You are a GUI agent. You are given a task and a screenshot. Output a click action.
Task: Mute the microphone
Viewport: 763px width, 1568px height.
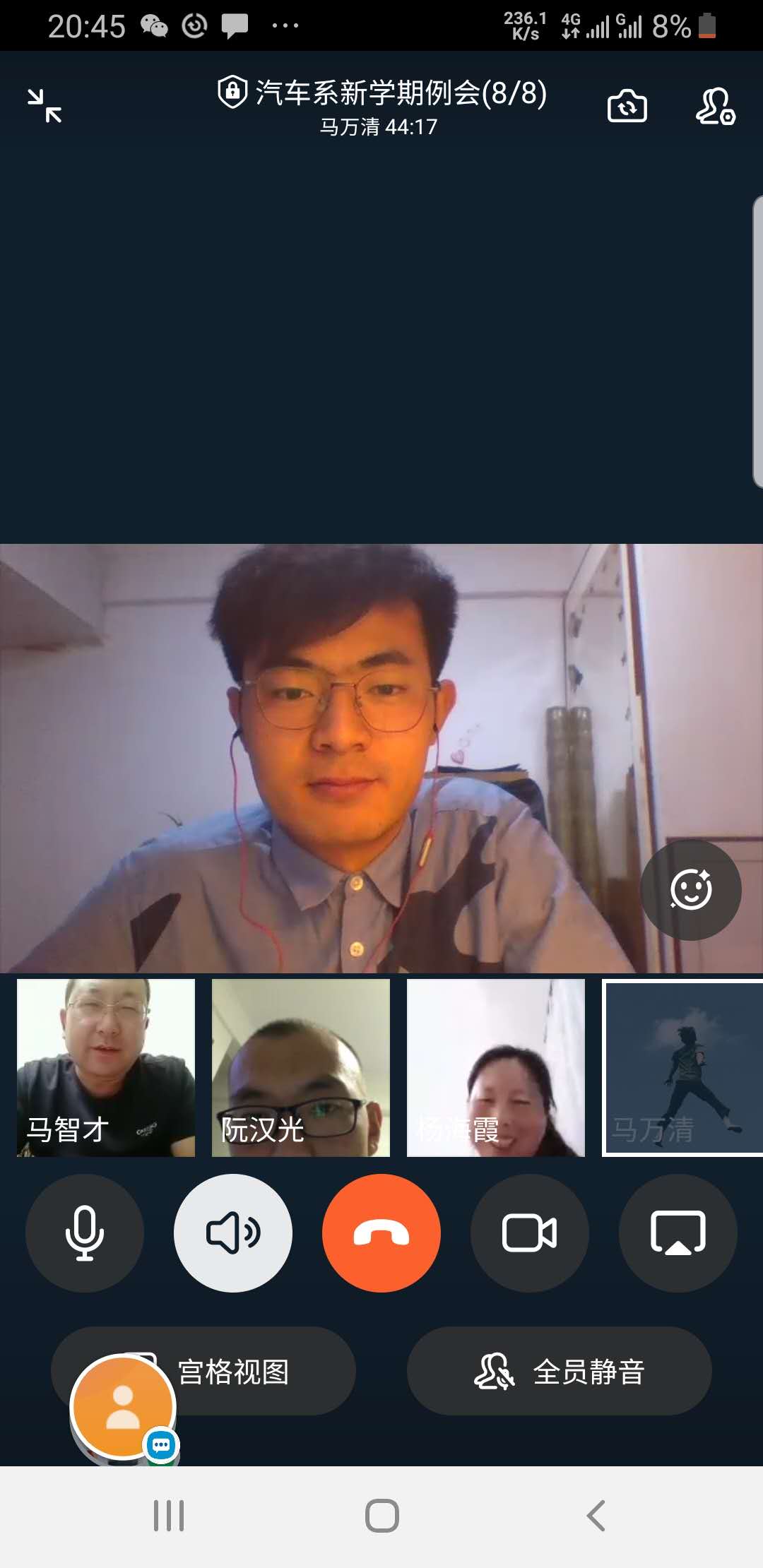[x=85, y=1233]
